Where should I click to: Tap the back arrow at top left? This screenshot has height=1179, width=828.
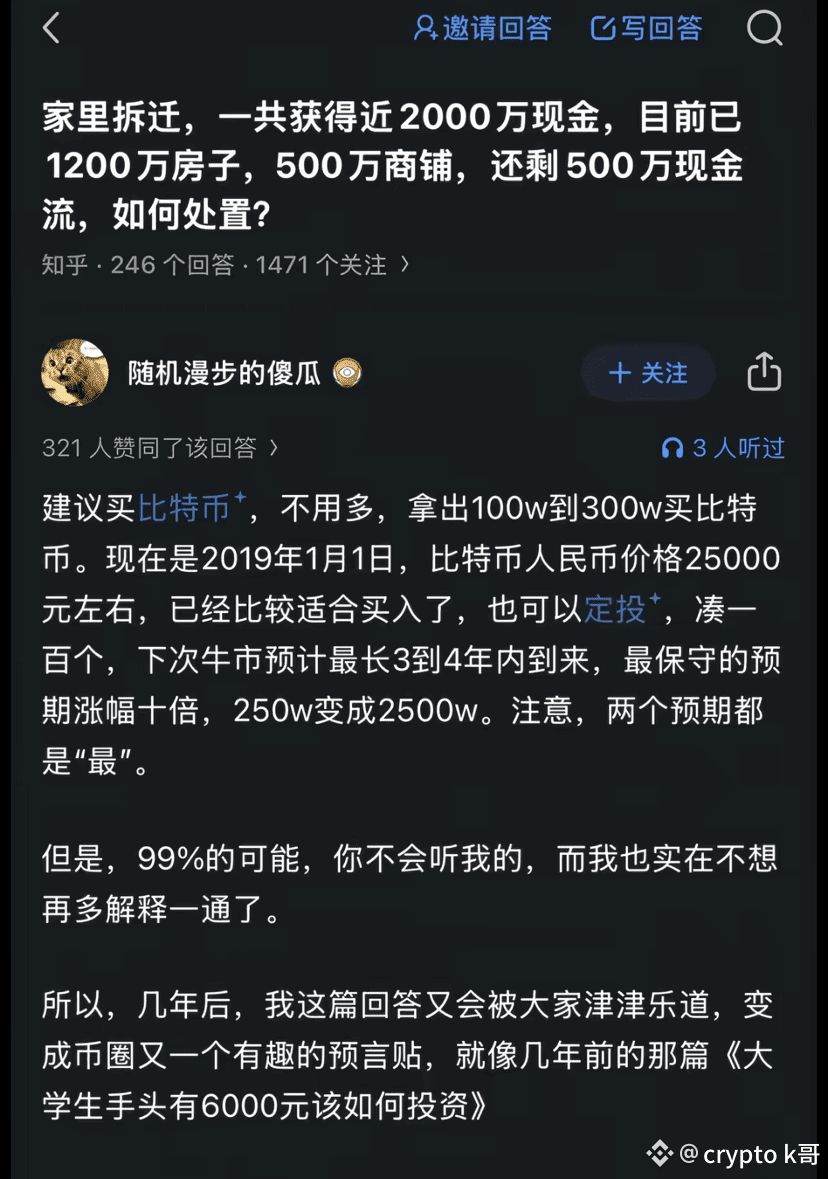[x=51, y=29]
